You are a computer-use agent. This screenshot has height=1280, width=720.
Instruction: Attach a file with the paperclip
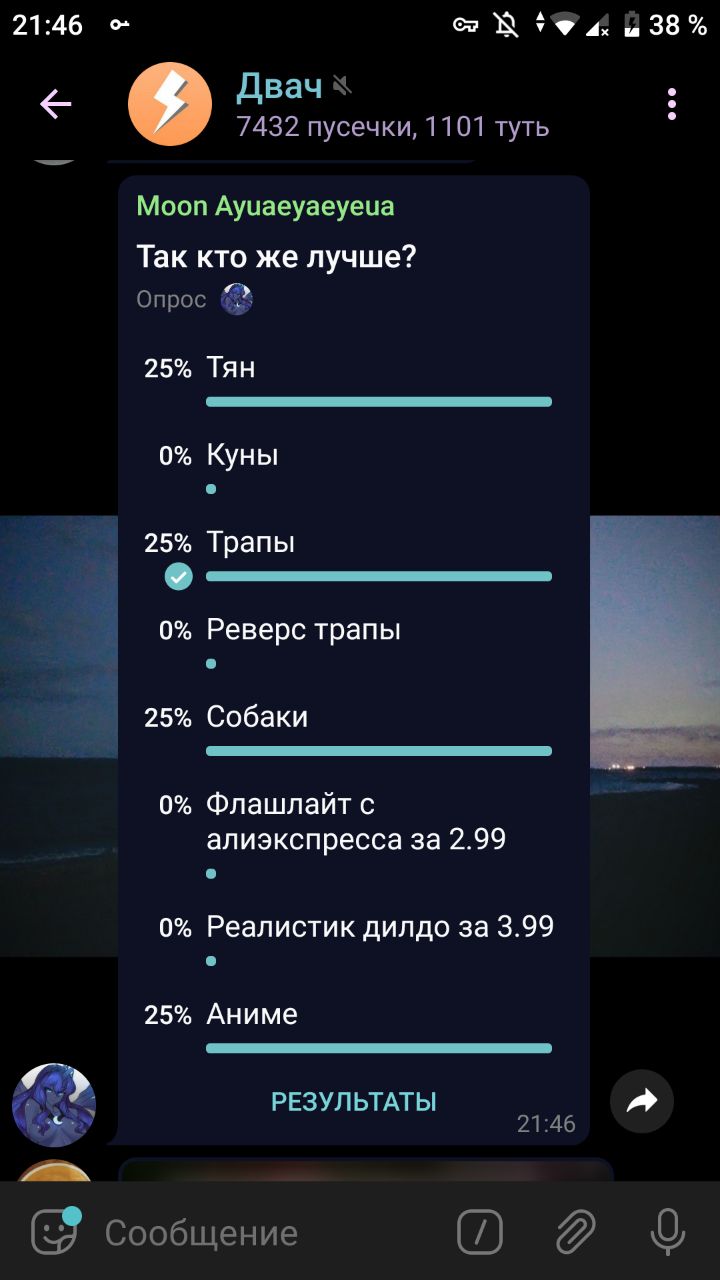pos(575,1232)
